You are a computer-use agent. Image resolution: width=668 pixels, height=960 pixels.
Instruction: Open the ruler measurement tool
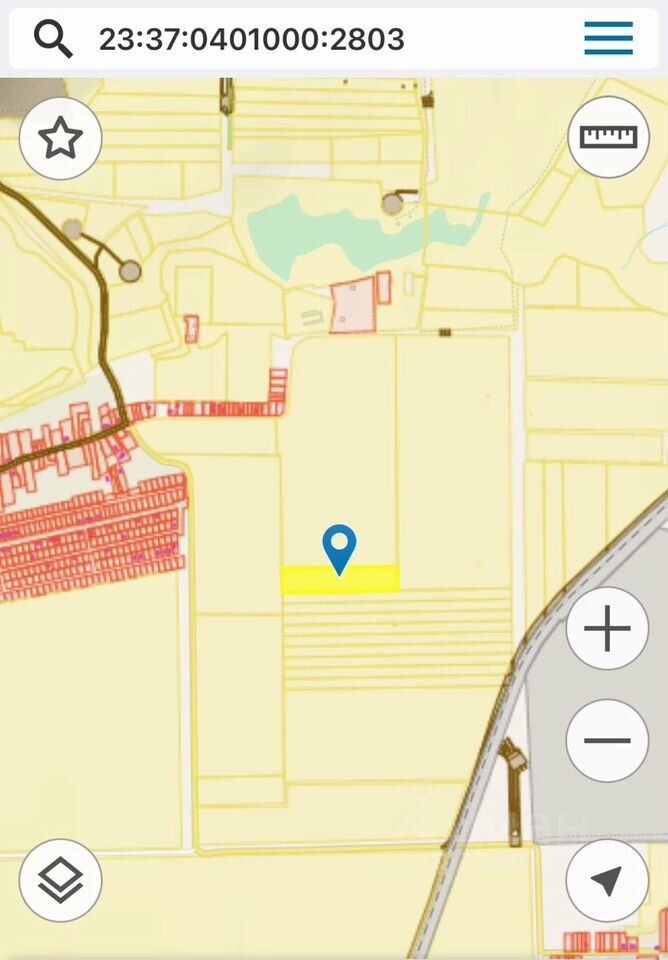coord(608,137)
